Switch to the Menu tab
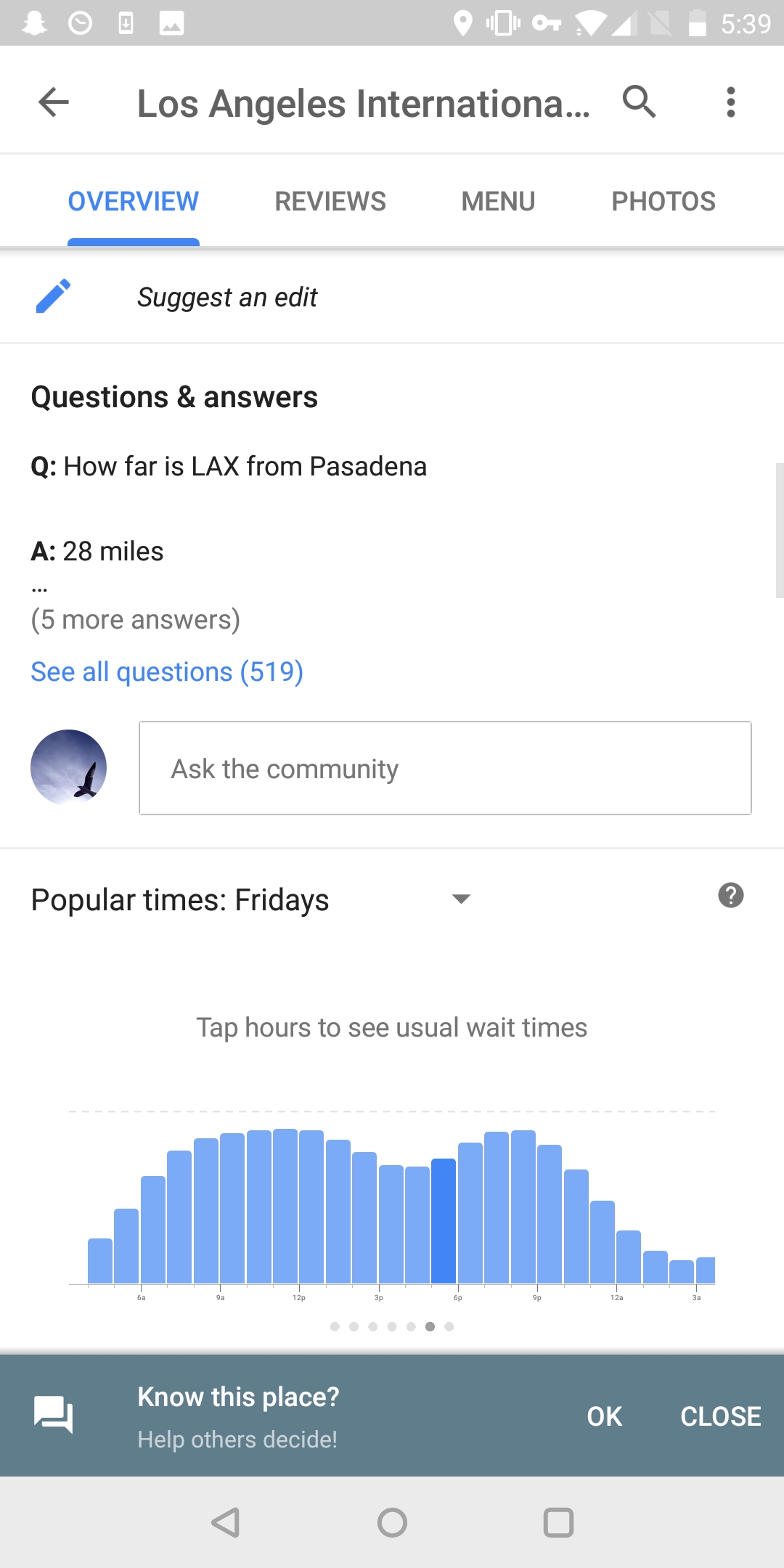 [x=498, y=201]
